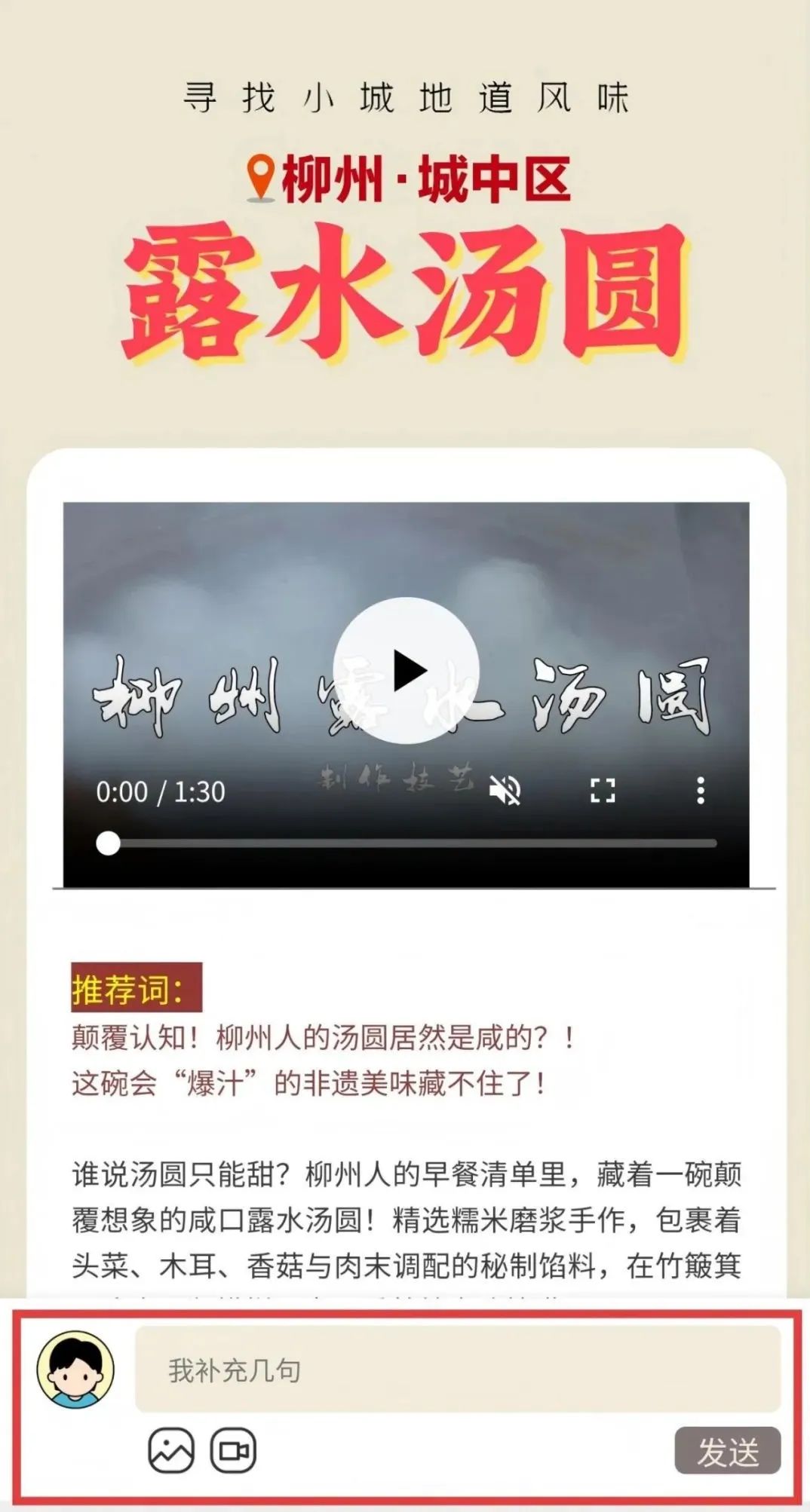This screenshot has height=1512, width=810.
Task: Unmute the video sound
Action: [505, 791]
